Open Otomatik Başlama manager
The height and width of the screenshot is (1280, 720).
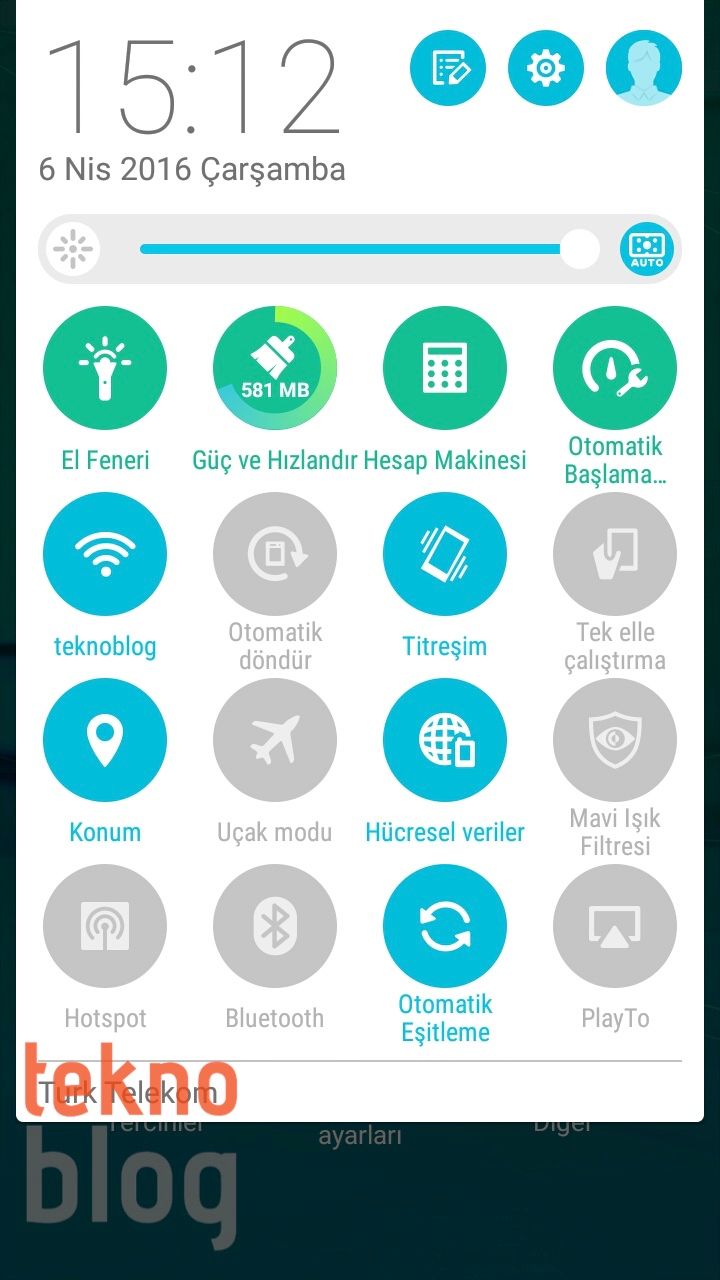pos(615,368)
